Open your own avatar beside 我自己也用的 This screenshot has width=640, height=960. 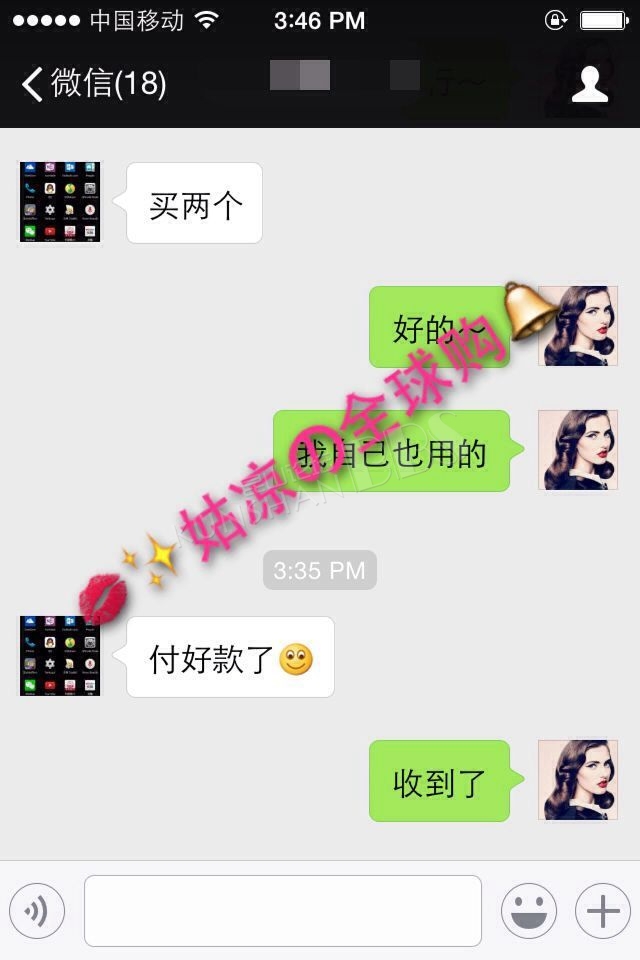coord(578,450)
